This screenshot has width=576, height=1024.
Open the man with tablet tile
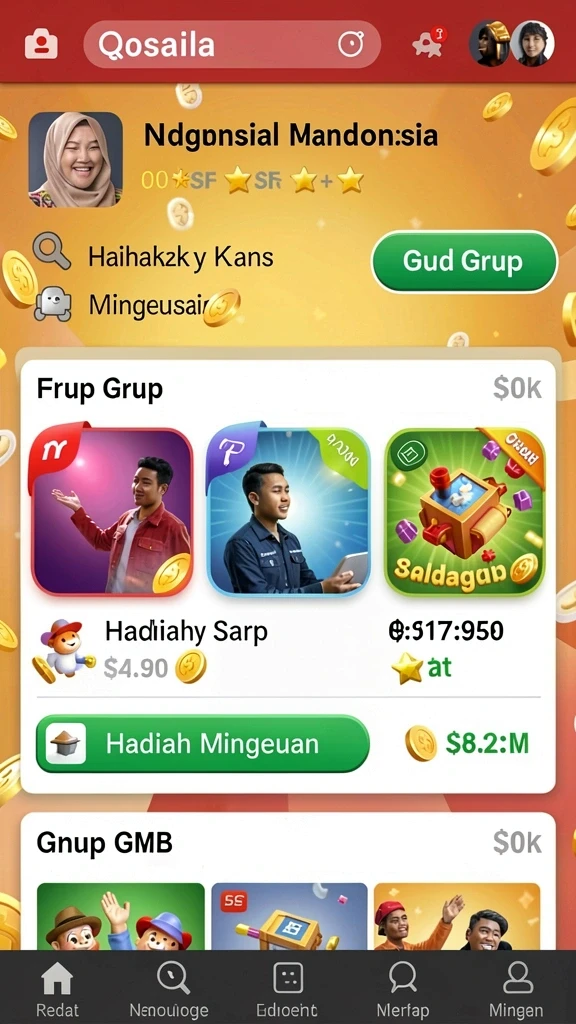tap(288, 510)
